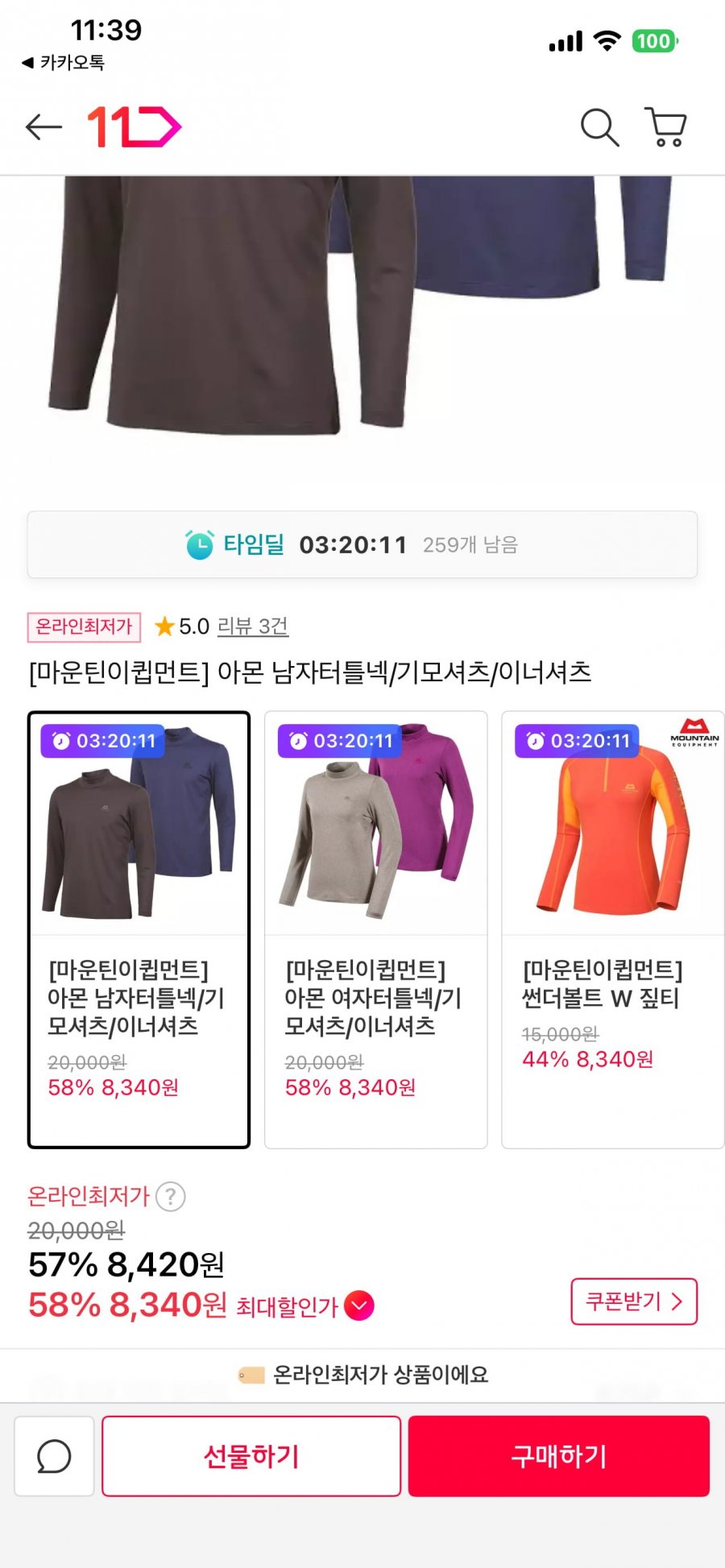Return to 카카오톡 app
Image resolution: width=725 pixels, height=1568 pixels.
point(63,62)
